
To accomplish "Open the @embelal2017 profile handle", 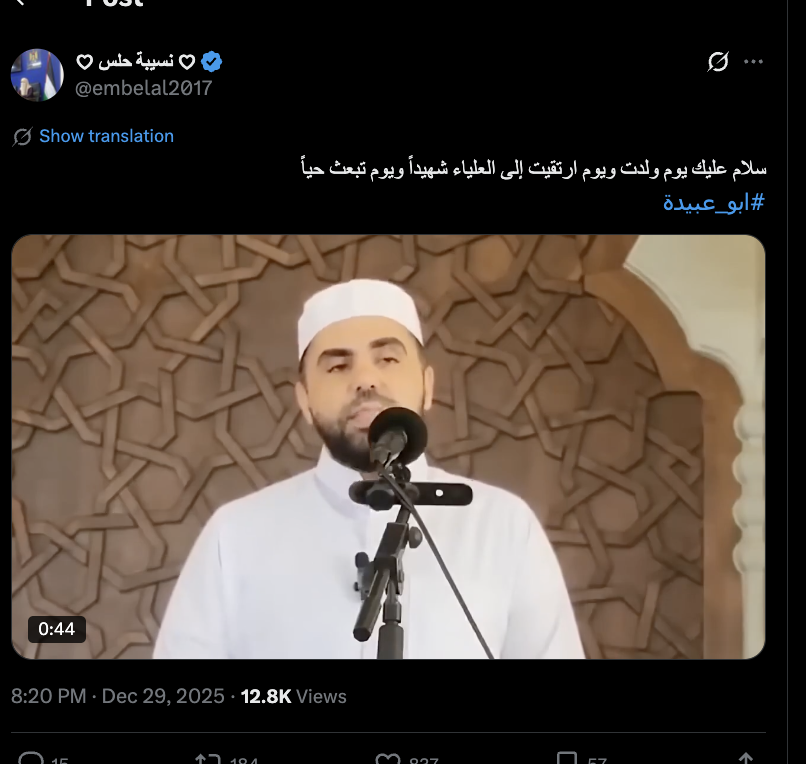I will point(144,88).
